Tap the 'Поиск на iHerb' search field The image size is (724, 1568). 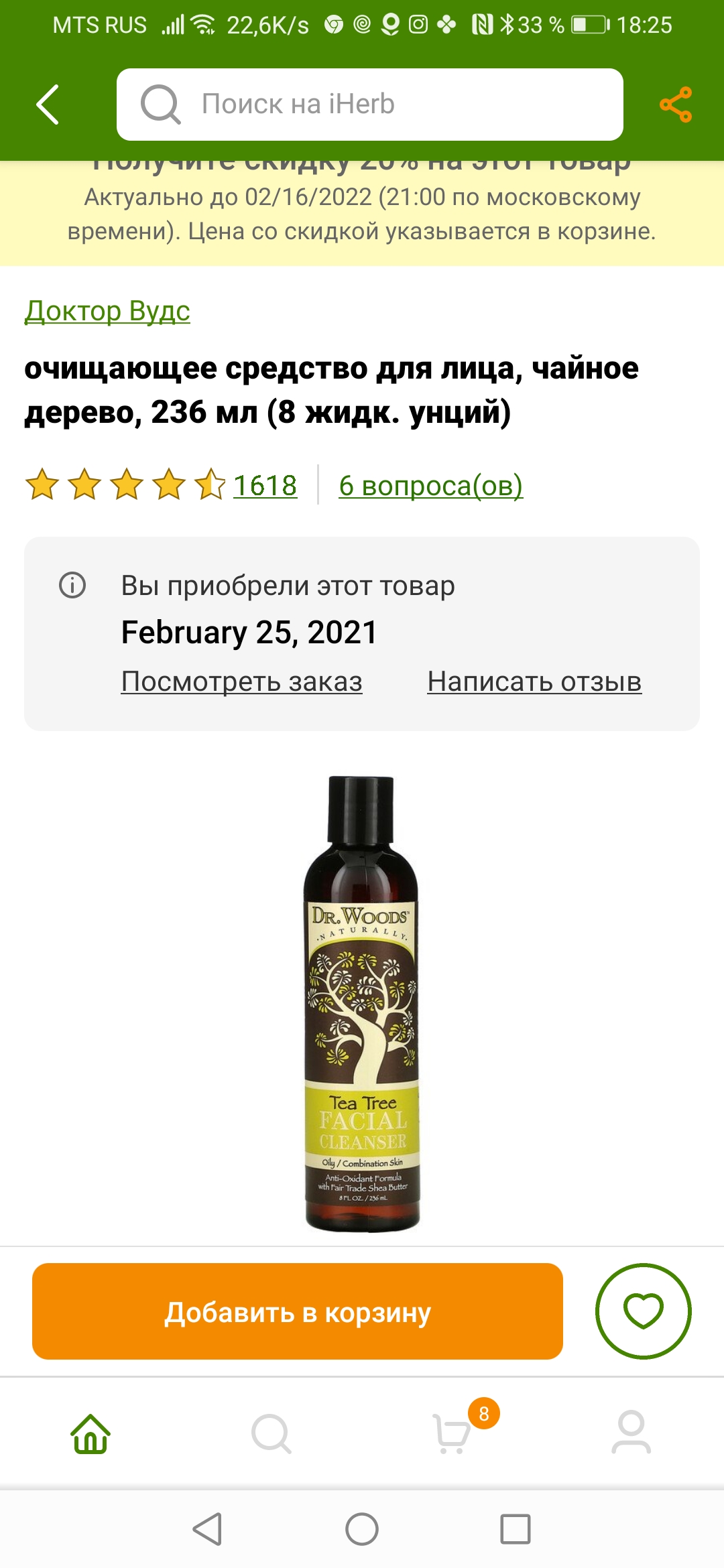click(x=370, y=105)
